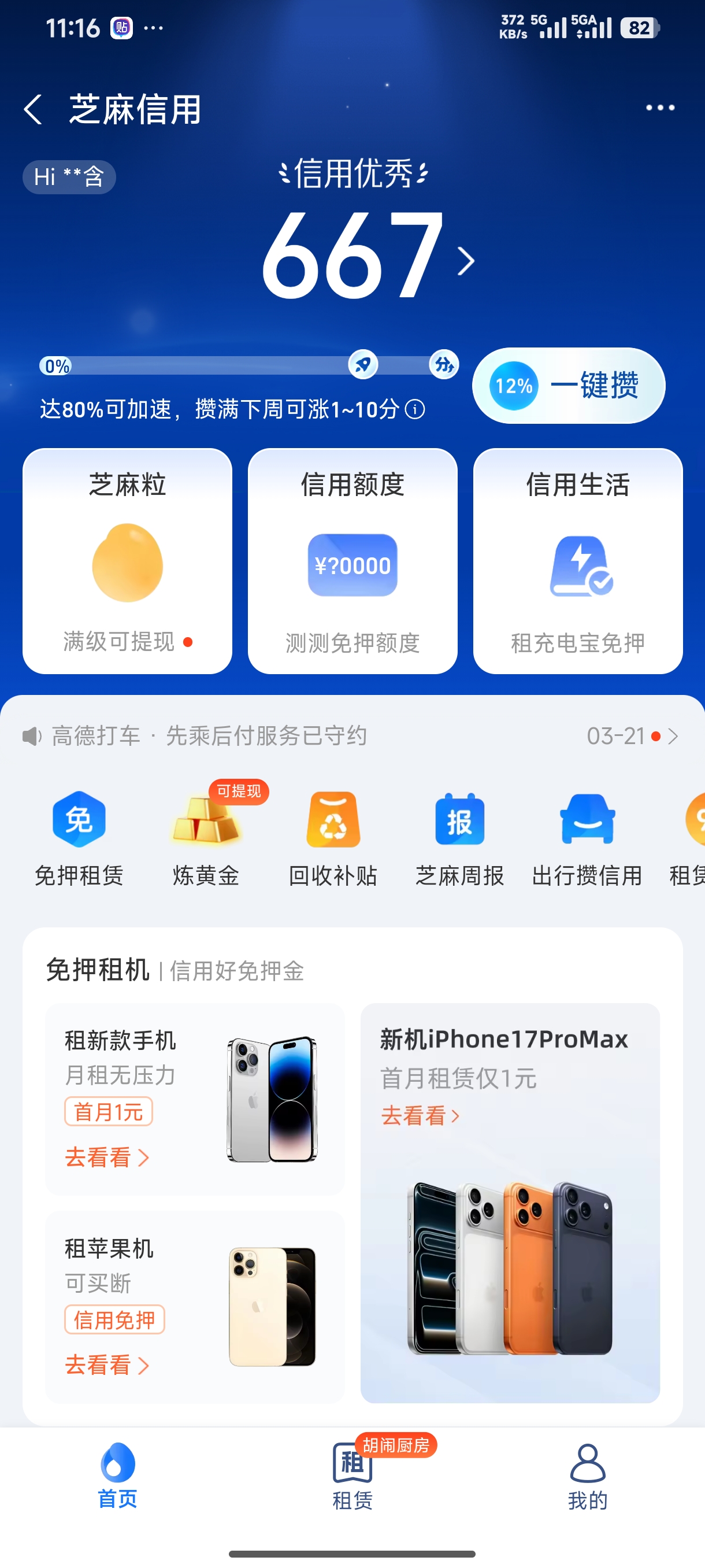The height and width of the screenshot is (1568, 705).
Task: Go back from the 芝麻信用 page
Action: click(34, 110)
